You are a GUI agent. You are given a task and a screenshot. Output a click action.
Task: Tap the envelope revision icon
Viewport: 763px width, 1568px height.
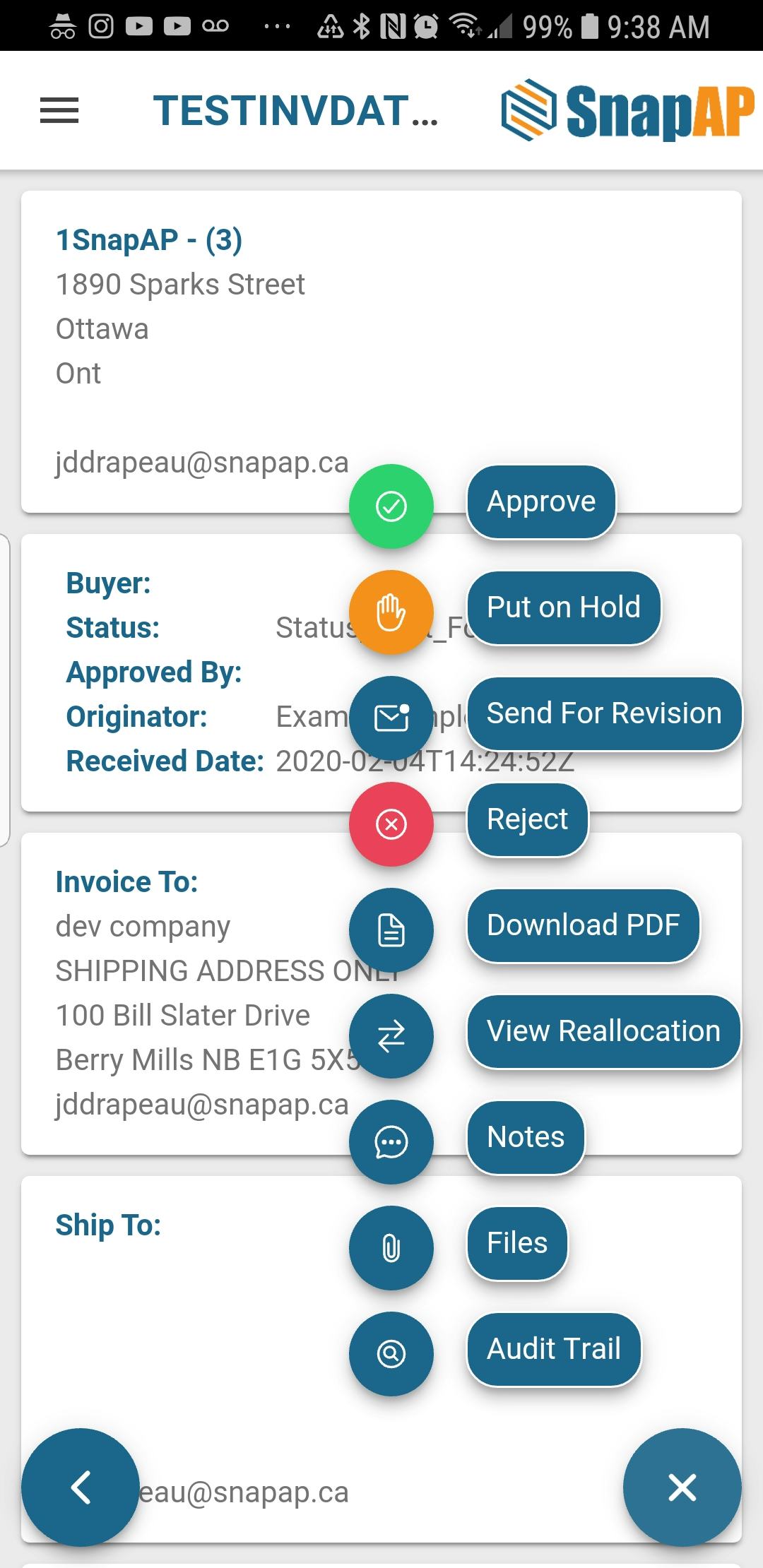391,718
